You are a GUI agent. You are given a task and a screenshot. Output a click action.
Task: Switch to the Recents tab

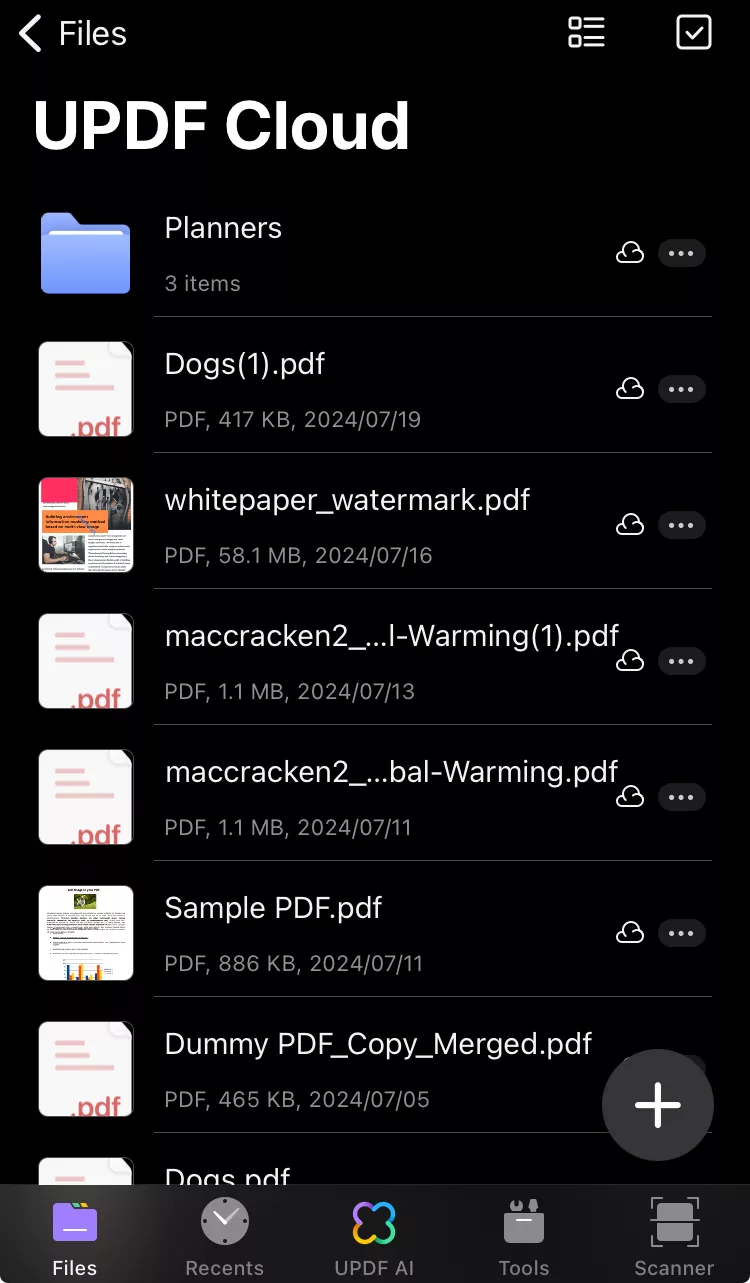coord(224,1235)
